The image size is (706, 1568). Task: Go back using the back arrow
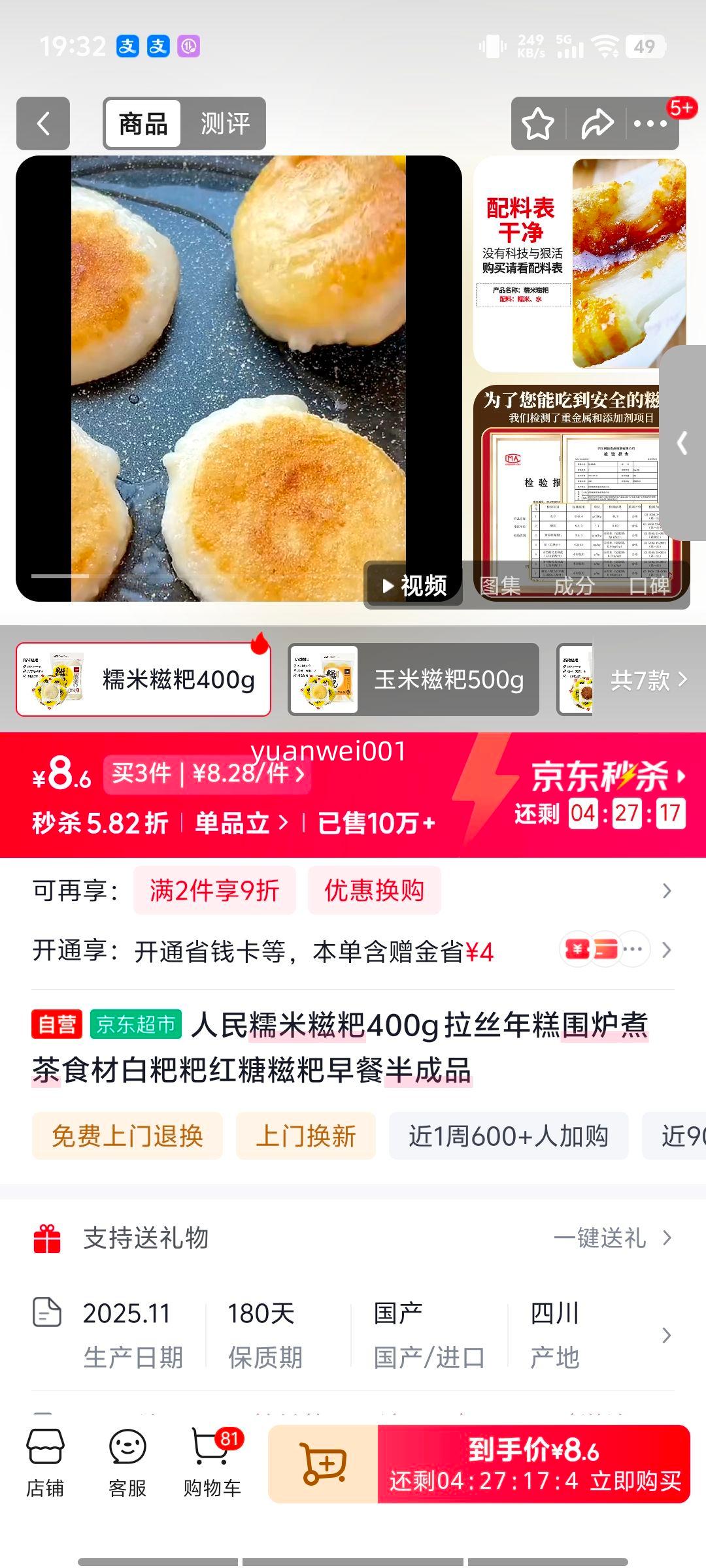[x=42, y=123]
